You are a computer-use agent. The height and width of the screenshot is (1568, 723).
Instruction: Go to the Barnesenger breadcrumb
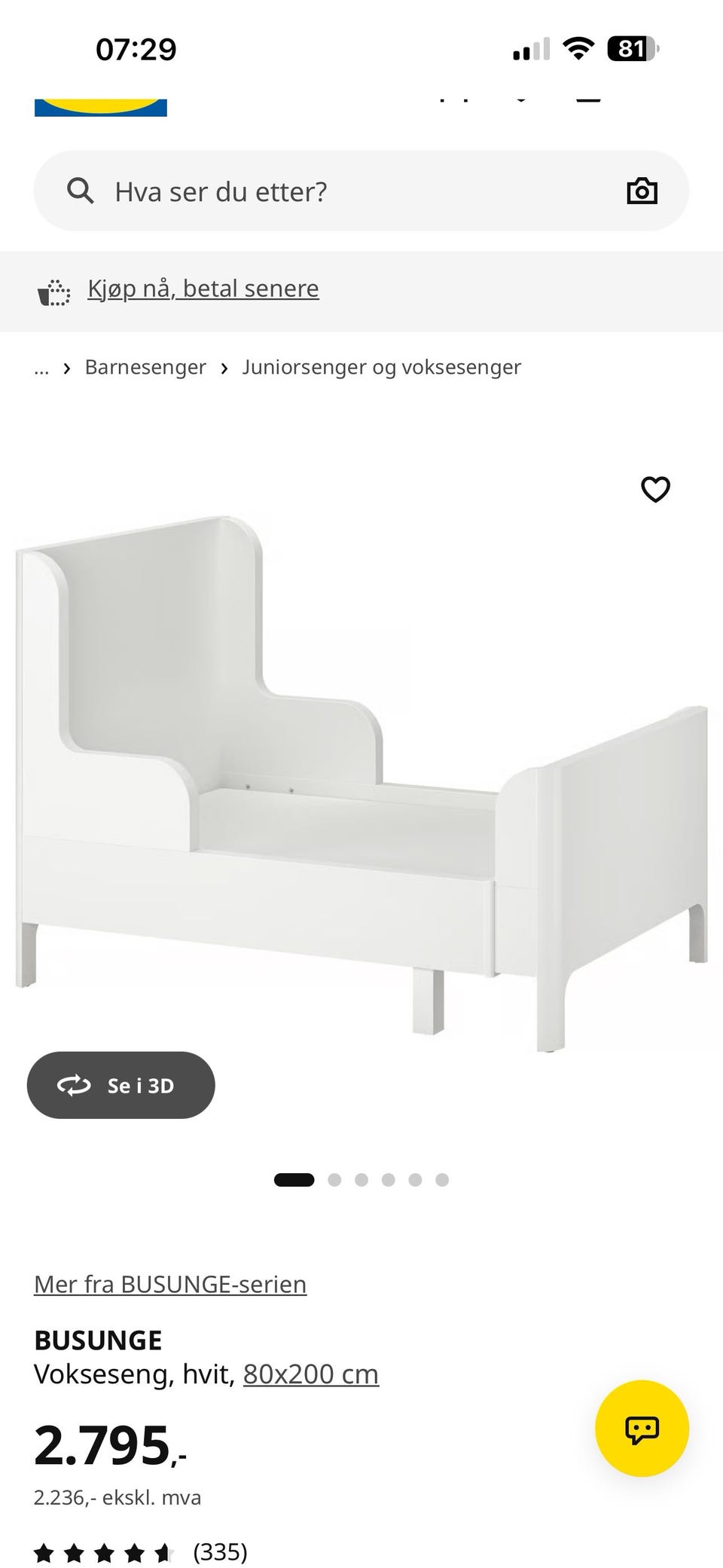145,367
